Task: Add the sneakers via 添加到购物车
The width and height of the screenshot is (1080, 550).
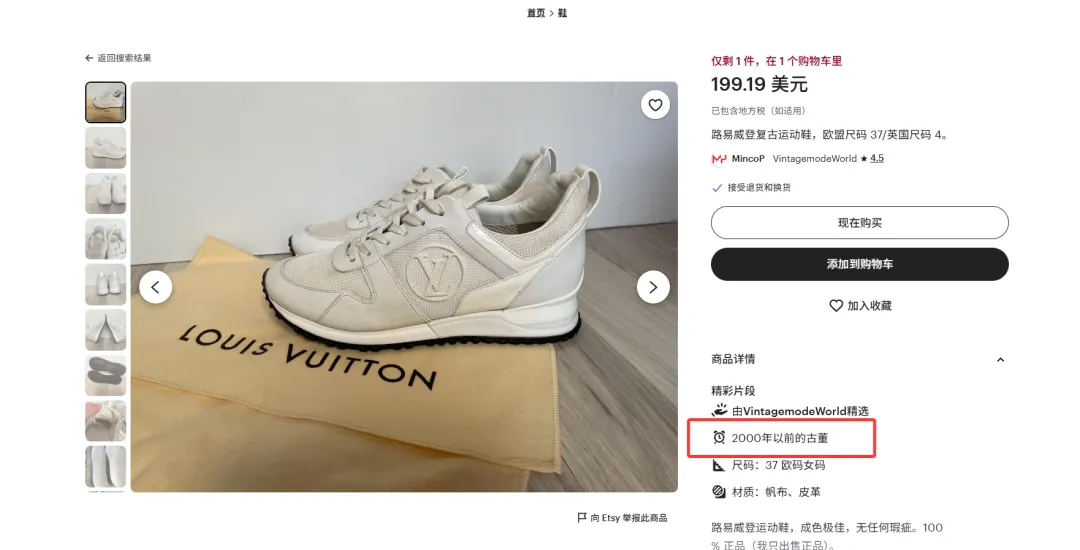Action: coord(859,264)
